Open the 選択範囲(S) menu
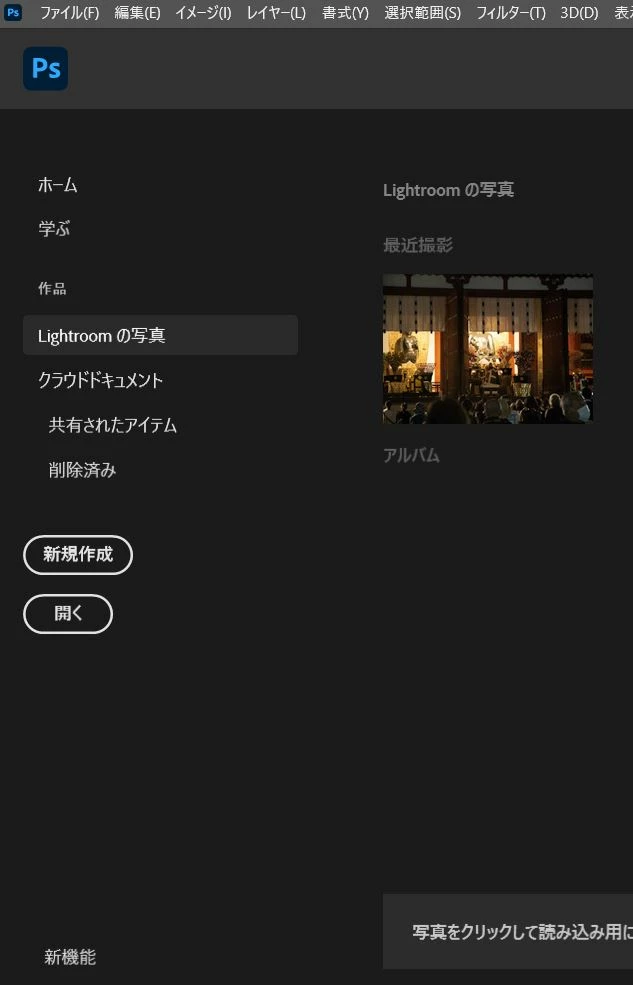Viewport: 633px width, 985px height. pyautogui.click(x=423, y=13)
